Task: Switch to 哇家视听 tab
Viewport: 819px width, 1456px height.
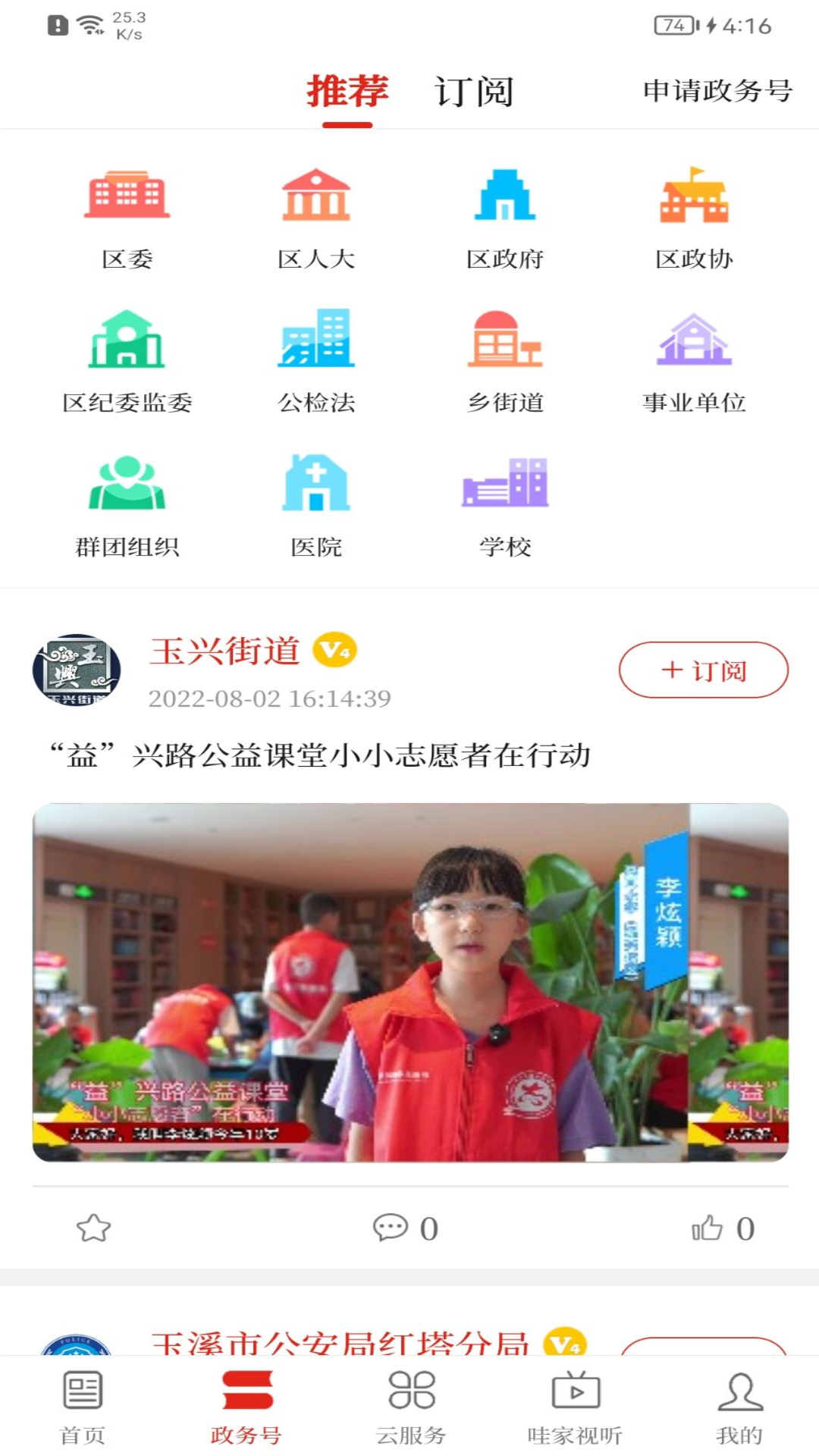Action: (x=575, y=1407)
